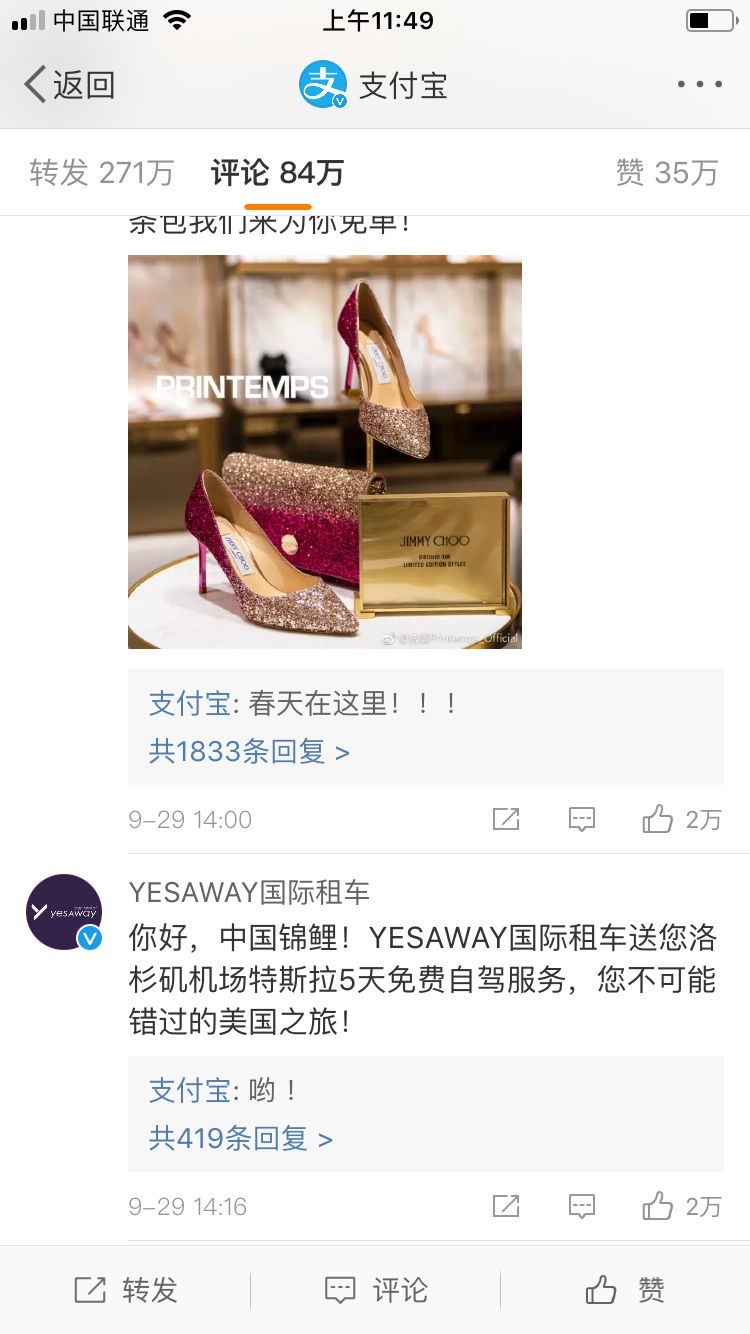The height and width of the screenshot is (1334, 750).
Task: Open the share icon on YESAWAY's comment row
Action: (x=506, y=1206)
